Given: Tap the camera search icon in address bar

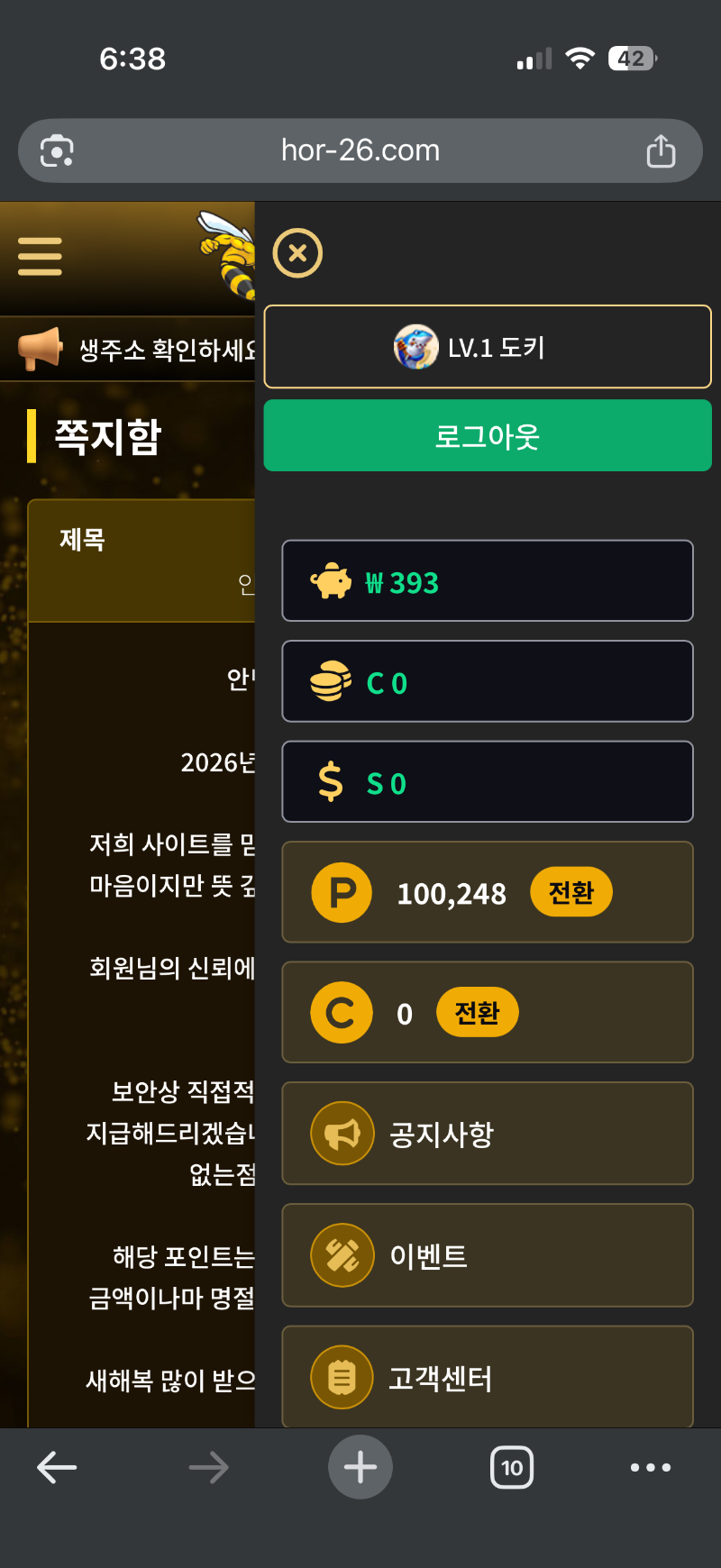Looking at the screenshot, I should pyautogui.click(x=57, y=150).
